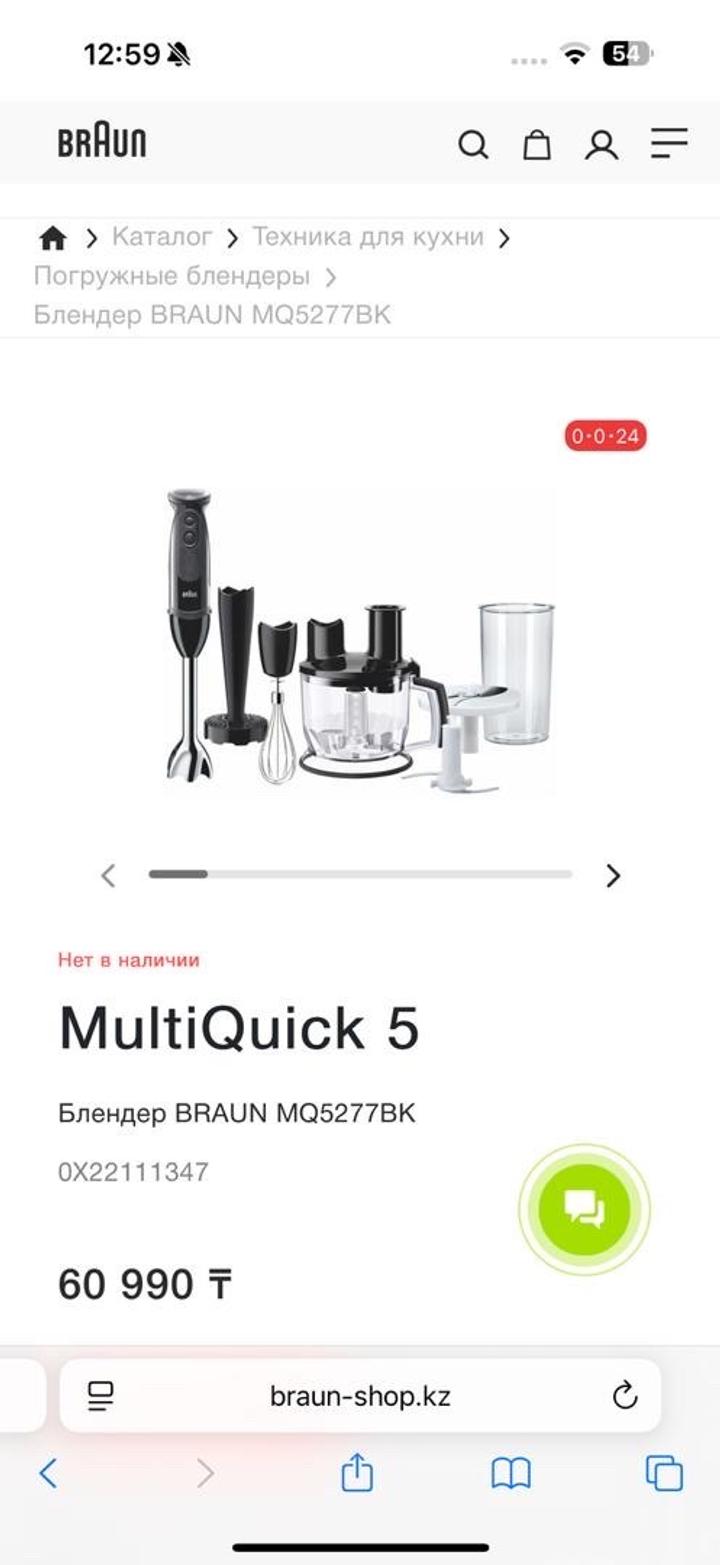Open Safari bookmarks
Viewport: 720px width, 1565px height.
coord(511,1473)
